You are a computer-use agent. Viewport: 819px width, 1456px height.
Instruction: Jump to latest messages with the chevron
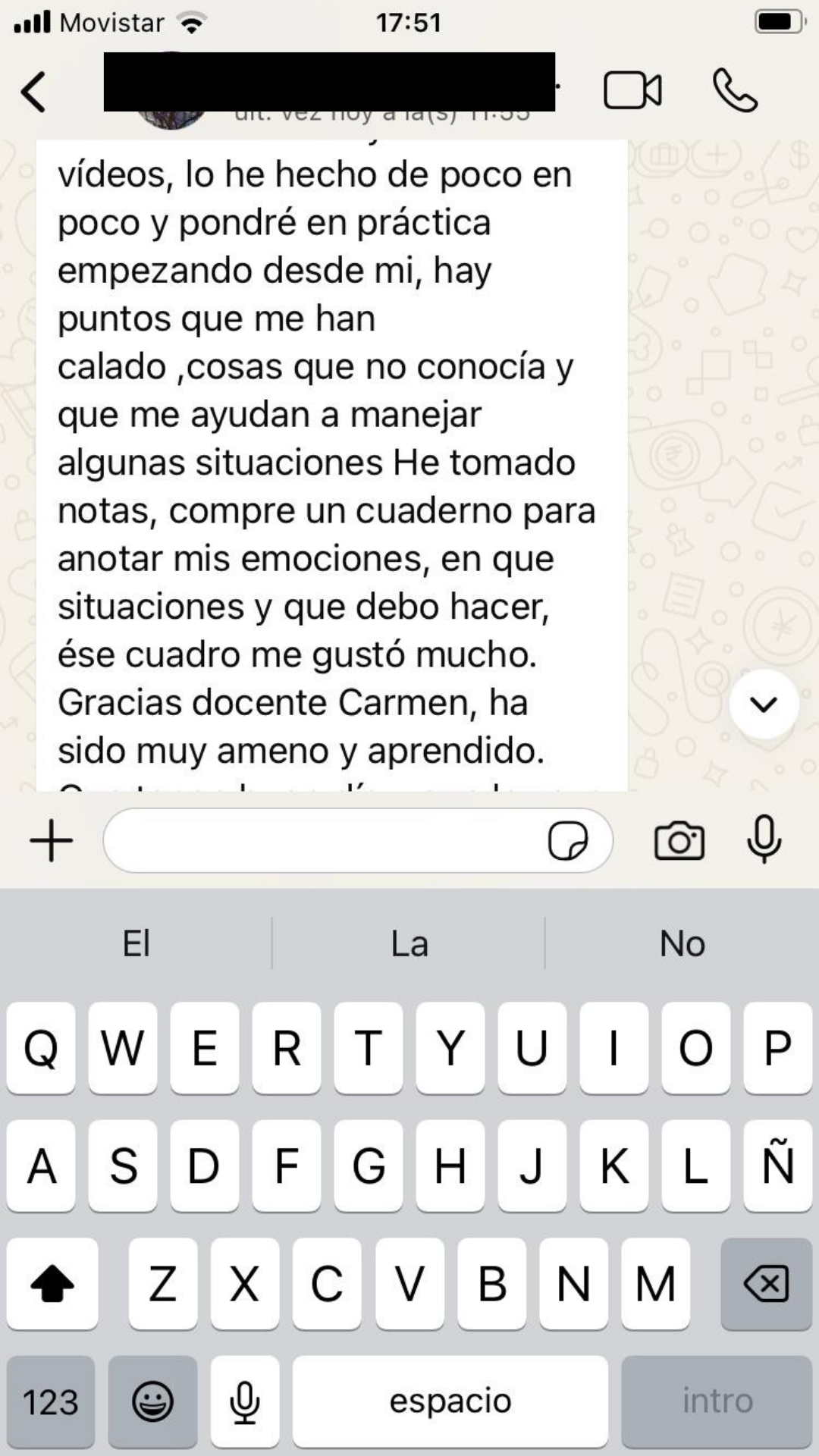coord(764,703)
